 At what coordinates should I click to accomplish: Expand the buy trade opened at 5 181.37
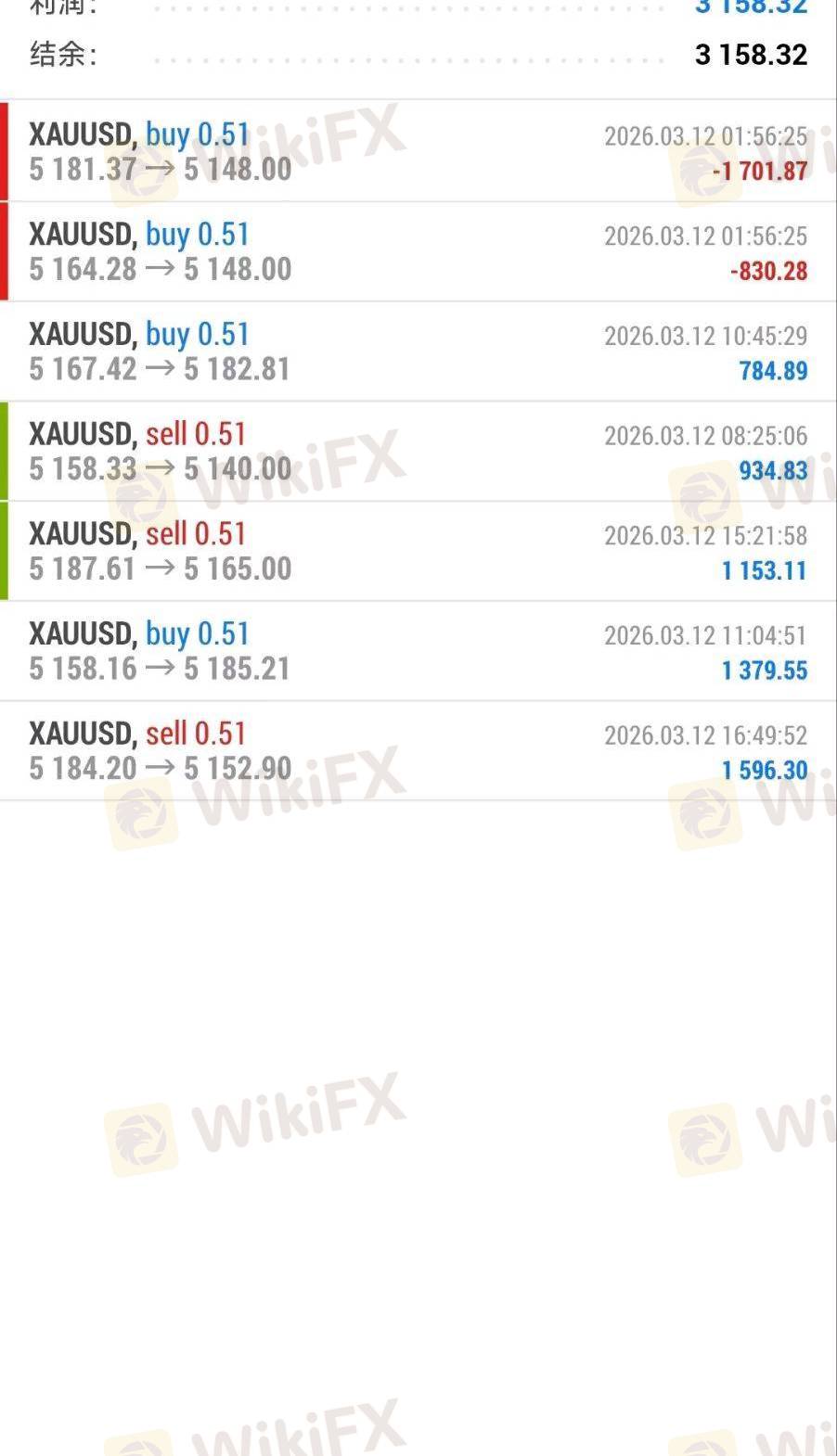(418, 152)
